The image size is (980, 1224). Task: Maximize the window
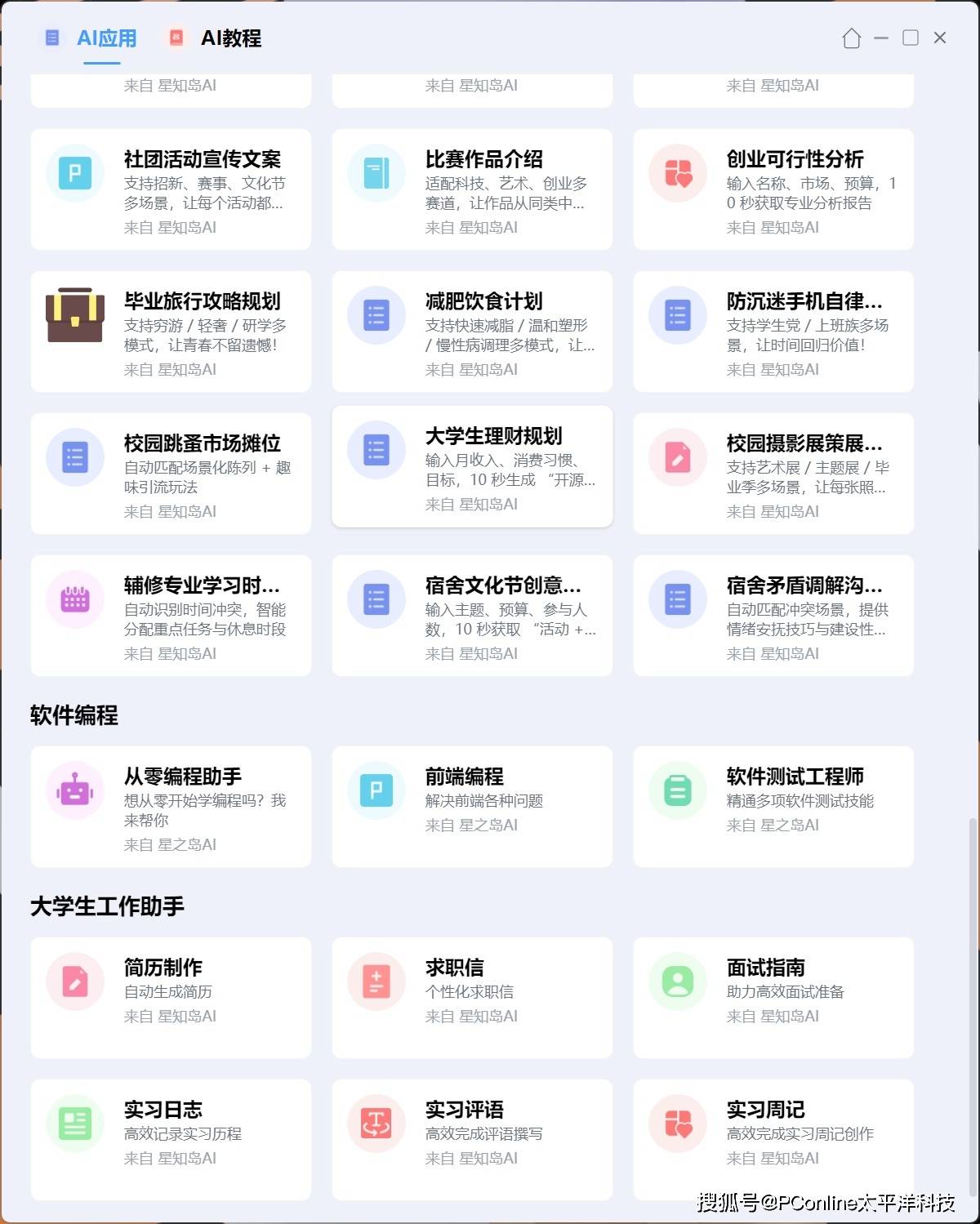click(x=911, y=38)
